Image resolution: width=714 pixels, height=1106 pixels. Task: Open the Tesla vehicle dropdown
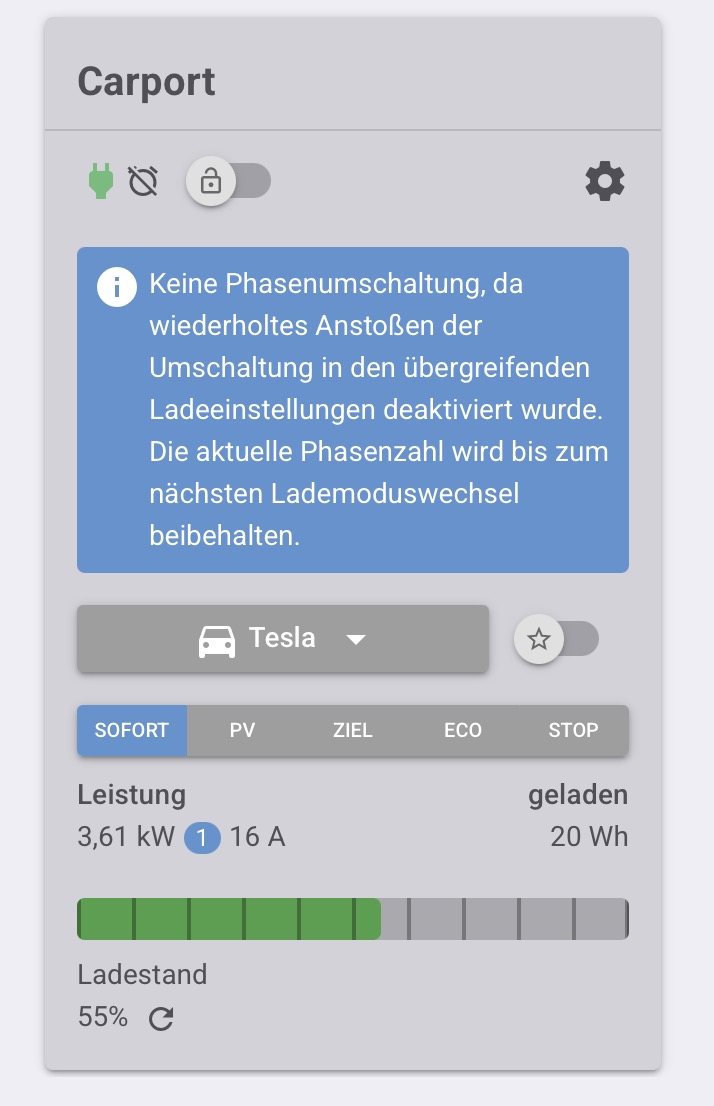[283, 639]
